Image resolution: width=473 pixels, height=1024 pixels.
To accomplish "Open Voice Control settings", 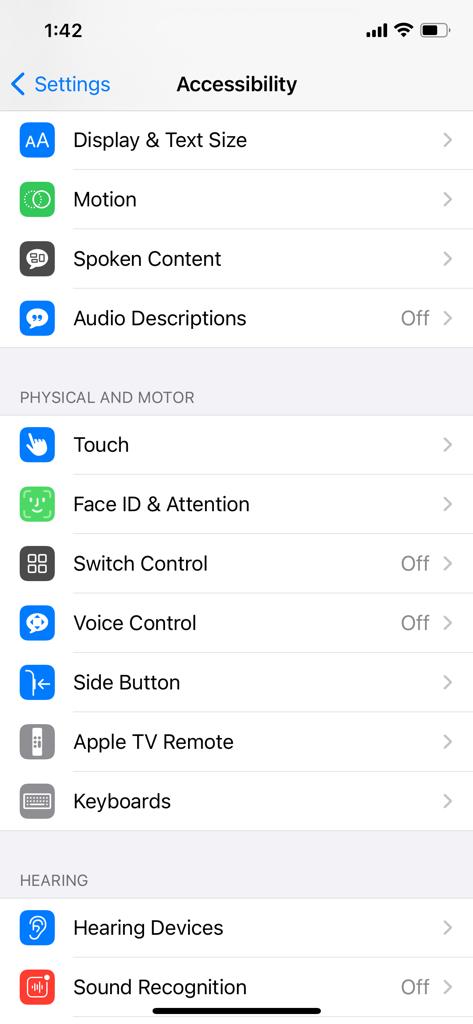I will [236, 624].
